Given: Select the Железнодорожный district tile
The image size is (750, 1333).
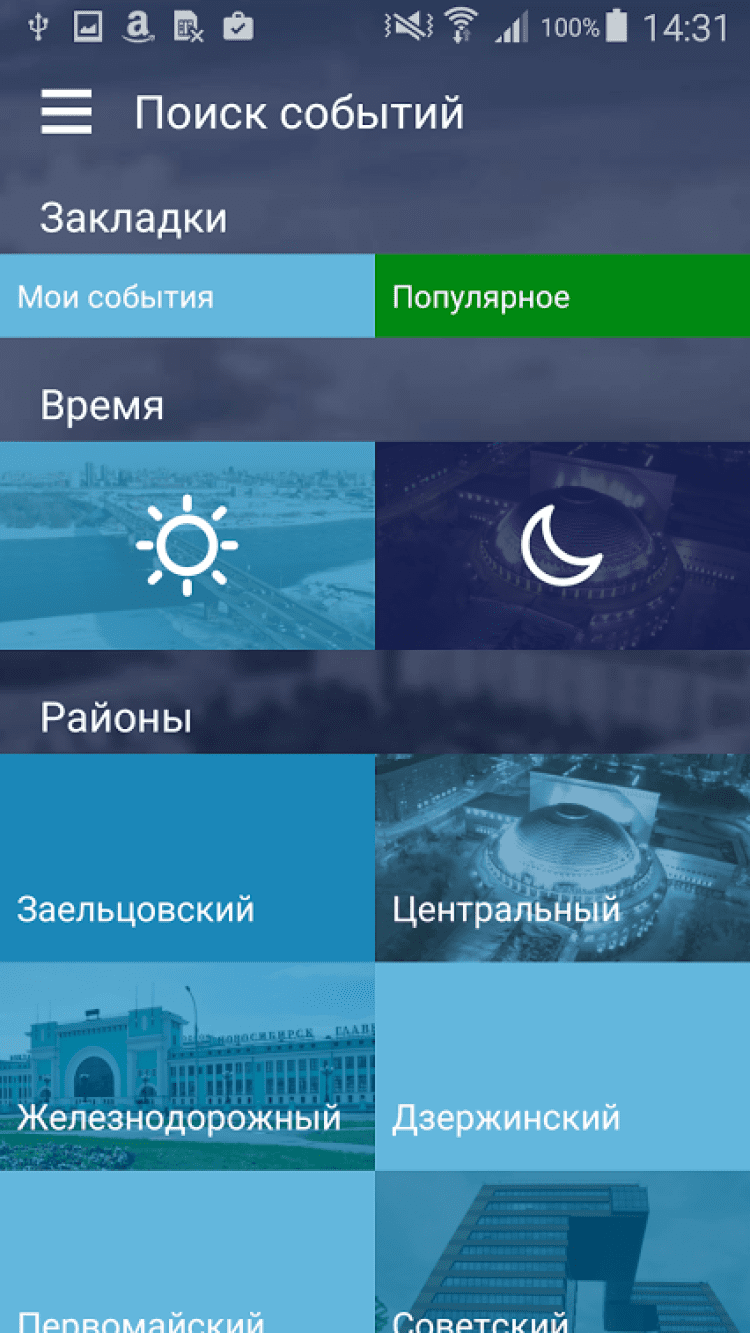Looking at the screenshot, I should tap(187, 1066).
